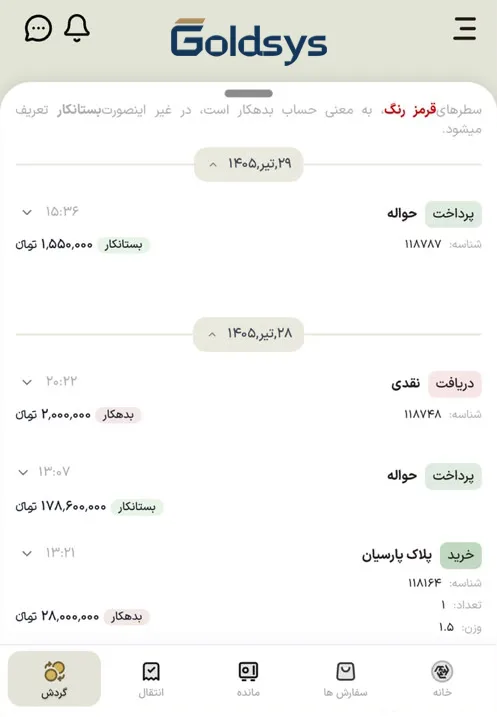Viewport: 497px width, 717px height.
Task: Expand the 20:22 دریافت نقدی row
Action: point(27,382)
